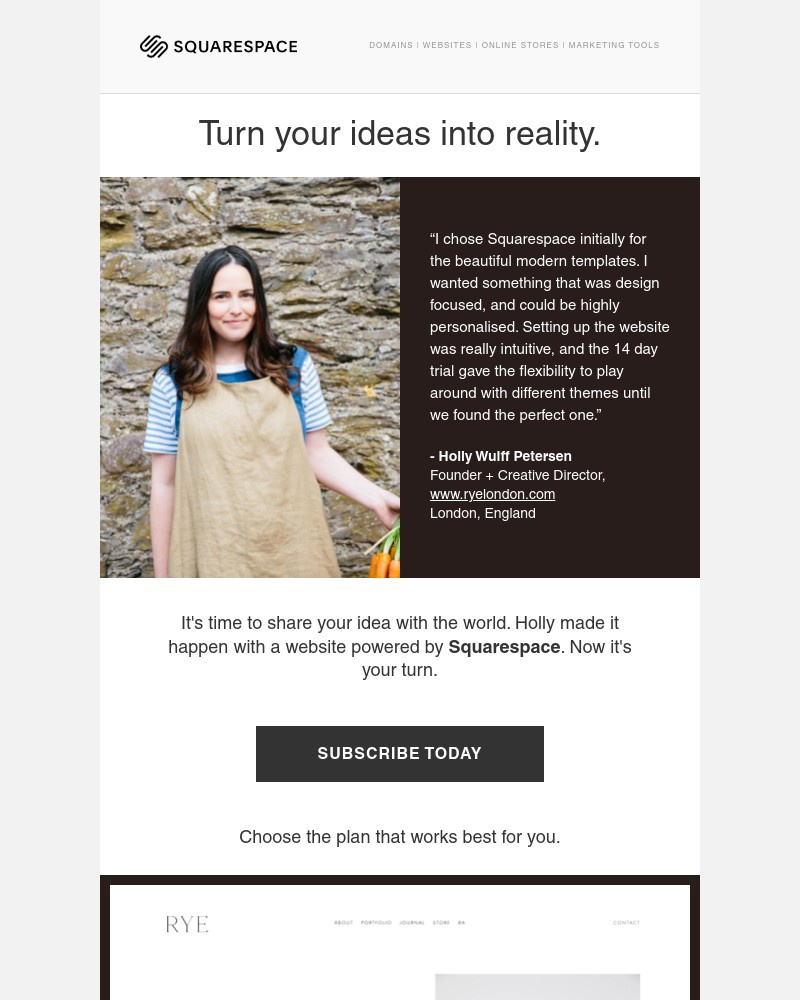Select the London, England location text
Viewport: 800px width, 1000px height.
[x=483, y=513]
